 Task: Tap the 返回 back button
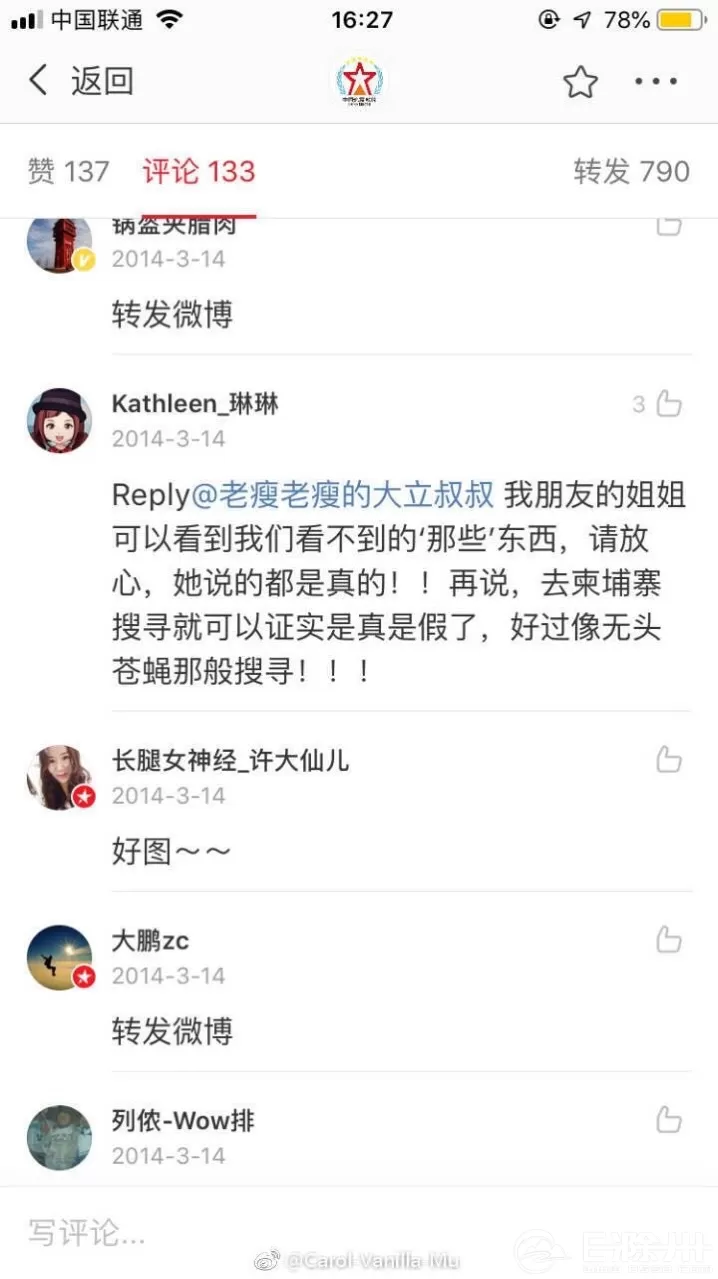point(80,81)
